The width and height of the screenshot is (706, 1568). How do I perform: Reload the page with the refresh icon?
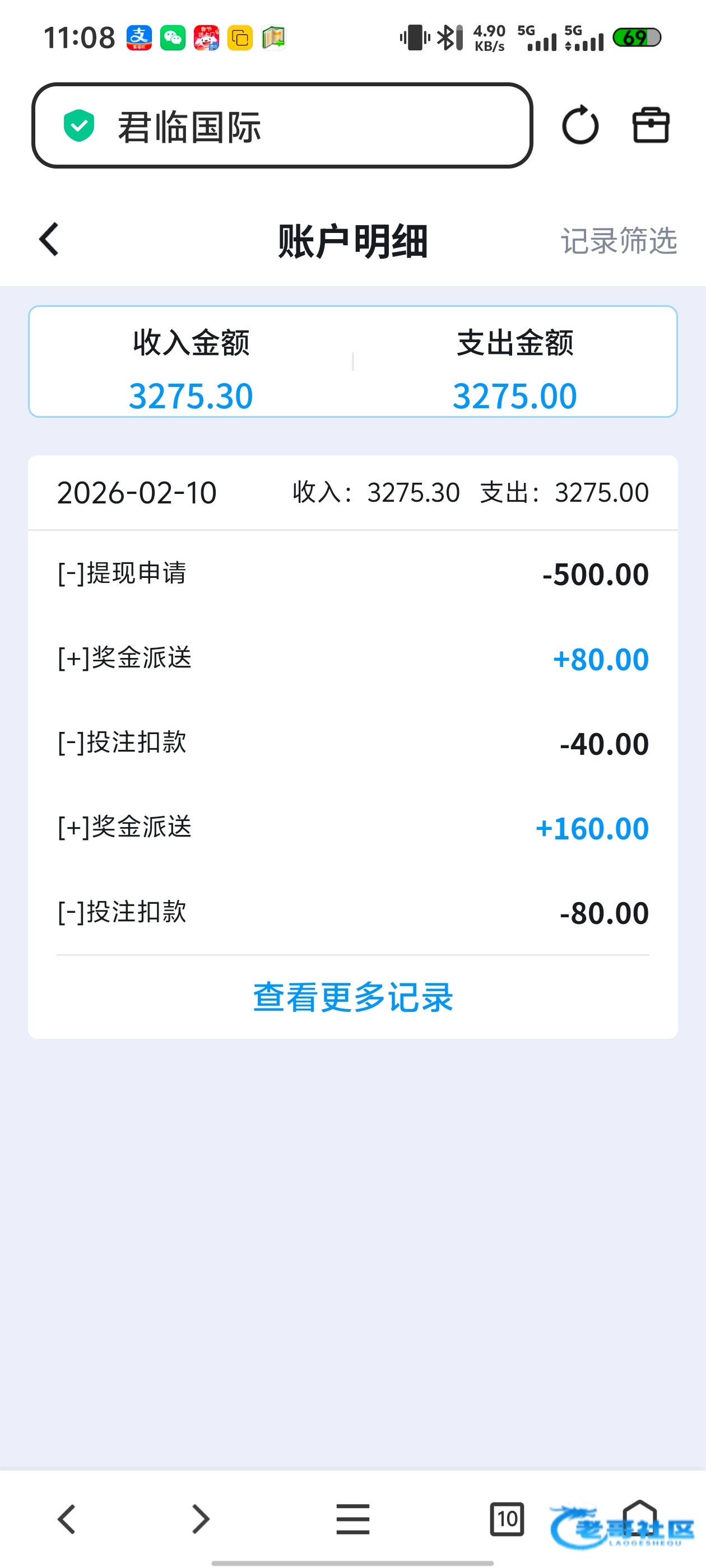tap(580, 125)
